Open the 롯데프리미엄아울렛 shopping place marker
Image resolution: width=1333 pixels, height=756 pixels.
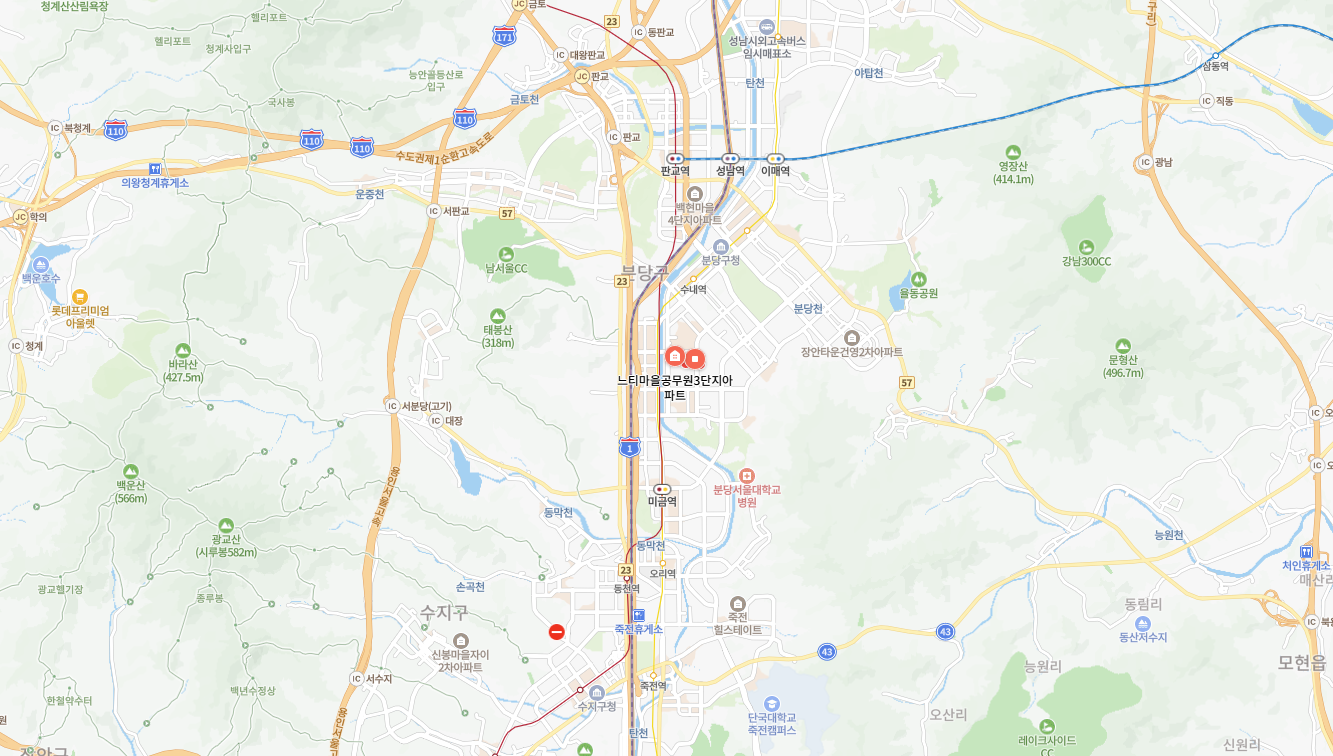(x=80, y=297)
